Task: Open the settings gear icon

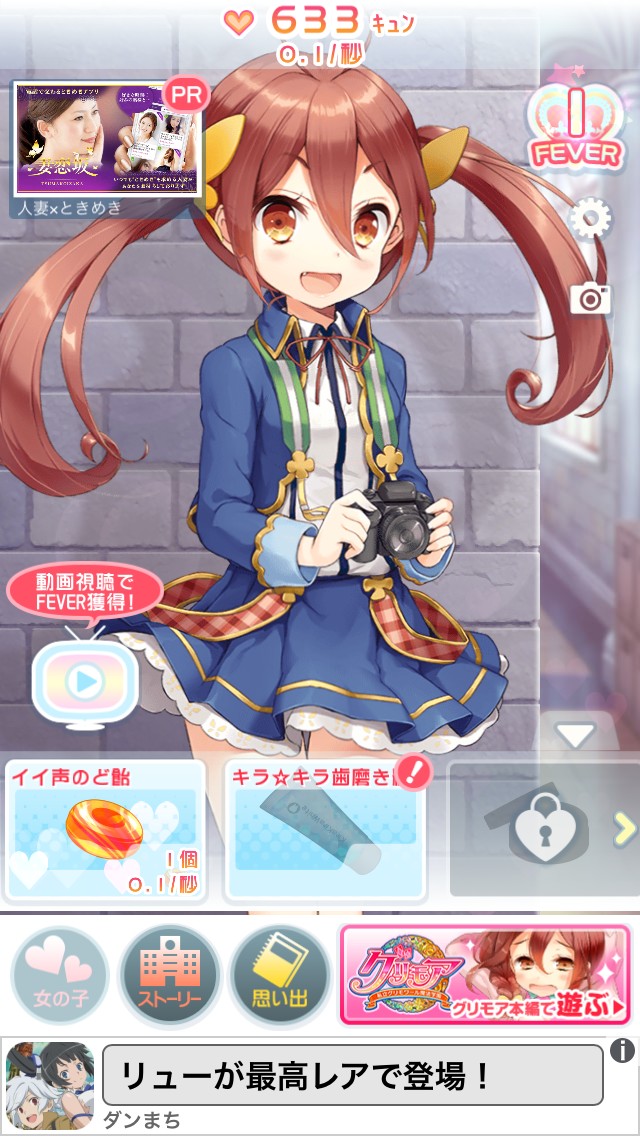Action: pos(590,219)
